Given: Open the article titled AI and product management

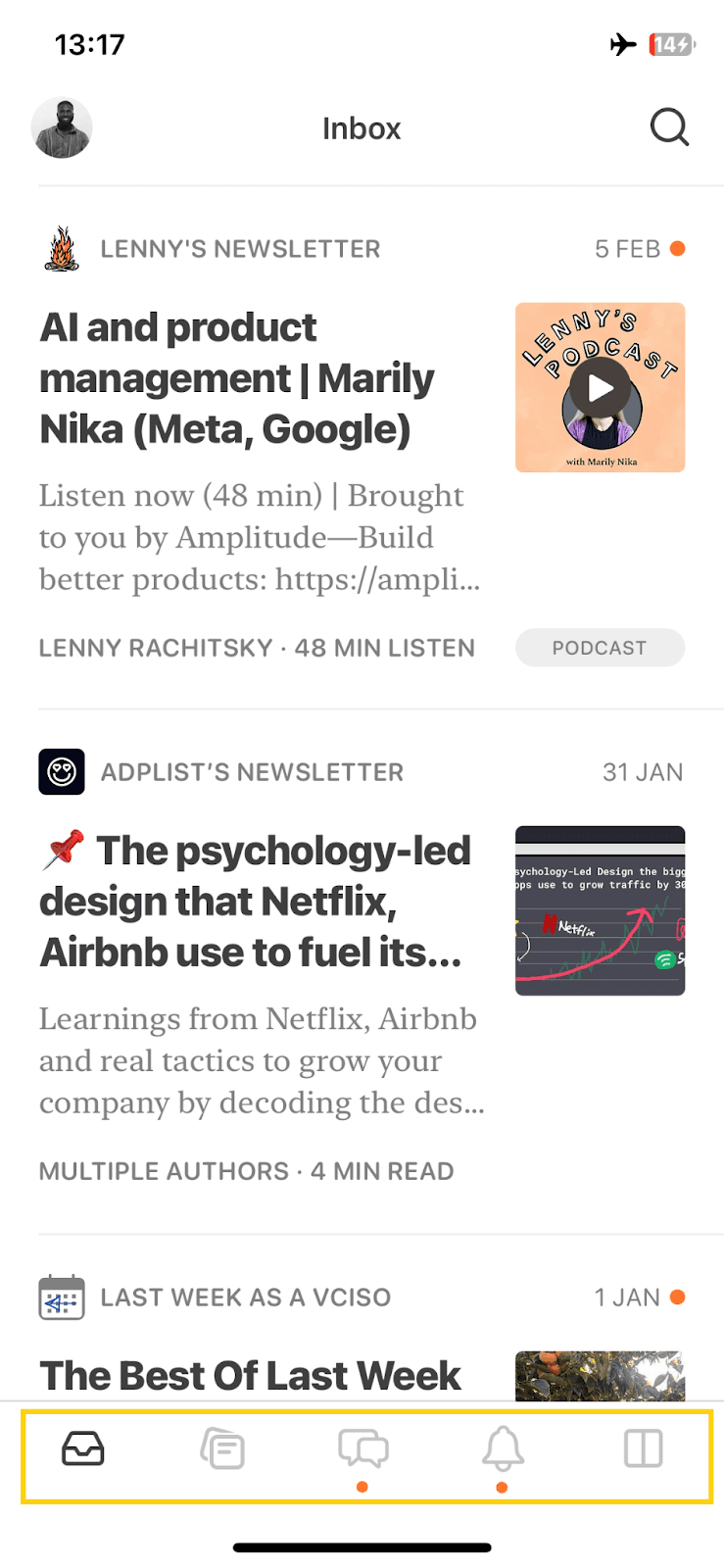Looking at the screenshot, I should click(237, 377).
